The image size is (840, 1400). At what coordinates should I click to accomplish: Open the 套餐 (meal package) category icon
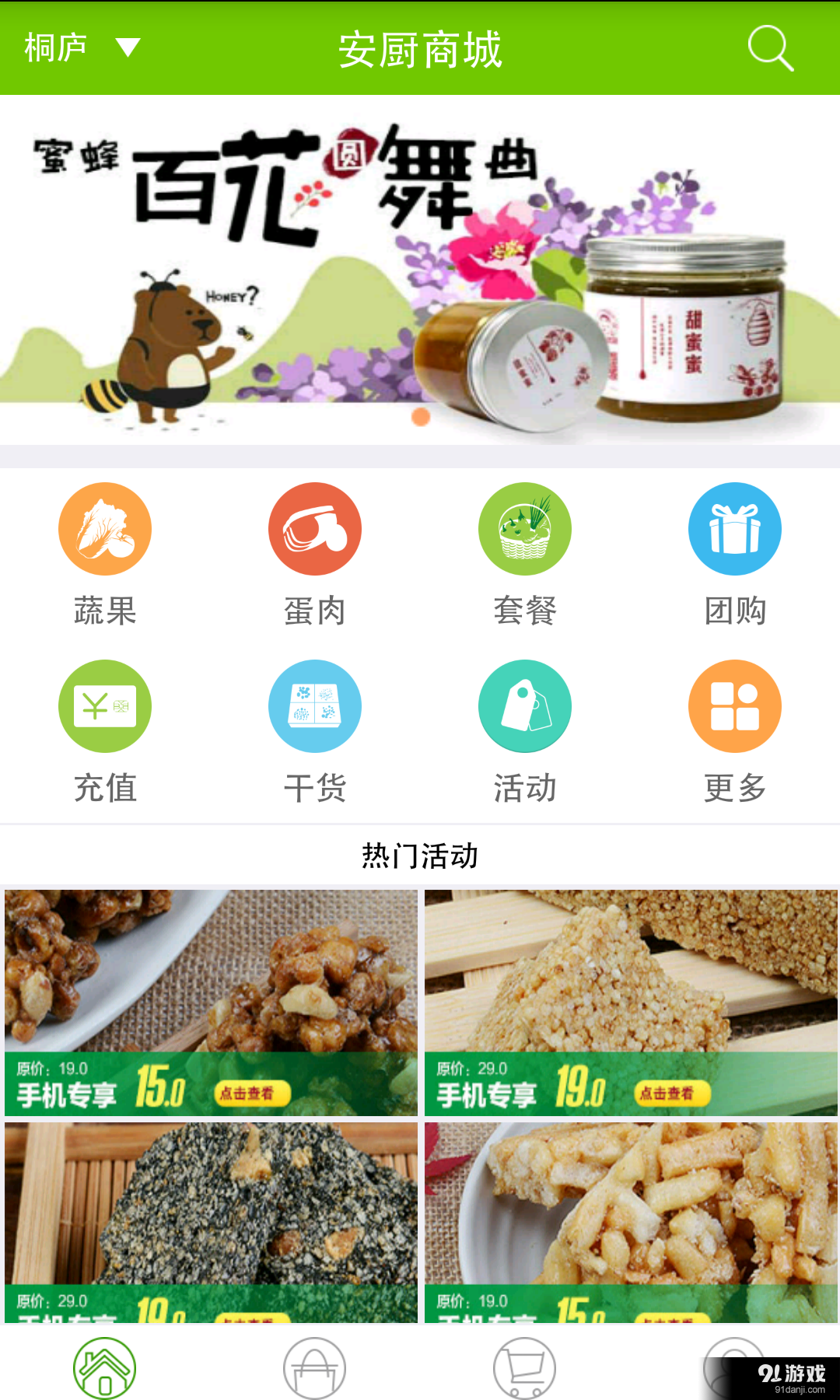(x=525, y=528)
